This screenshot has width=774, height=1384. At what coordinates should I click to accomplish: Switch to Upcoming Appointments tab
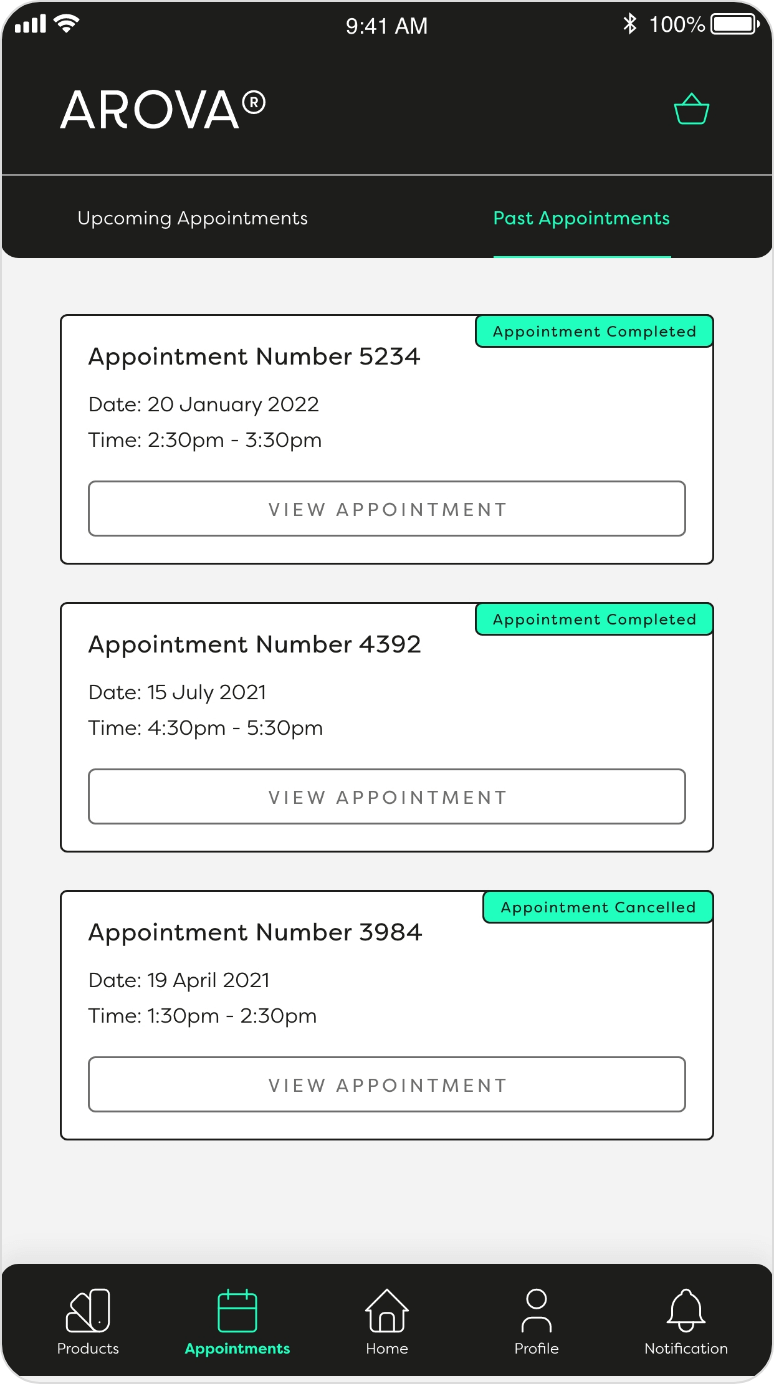click(193, 218)
